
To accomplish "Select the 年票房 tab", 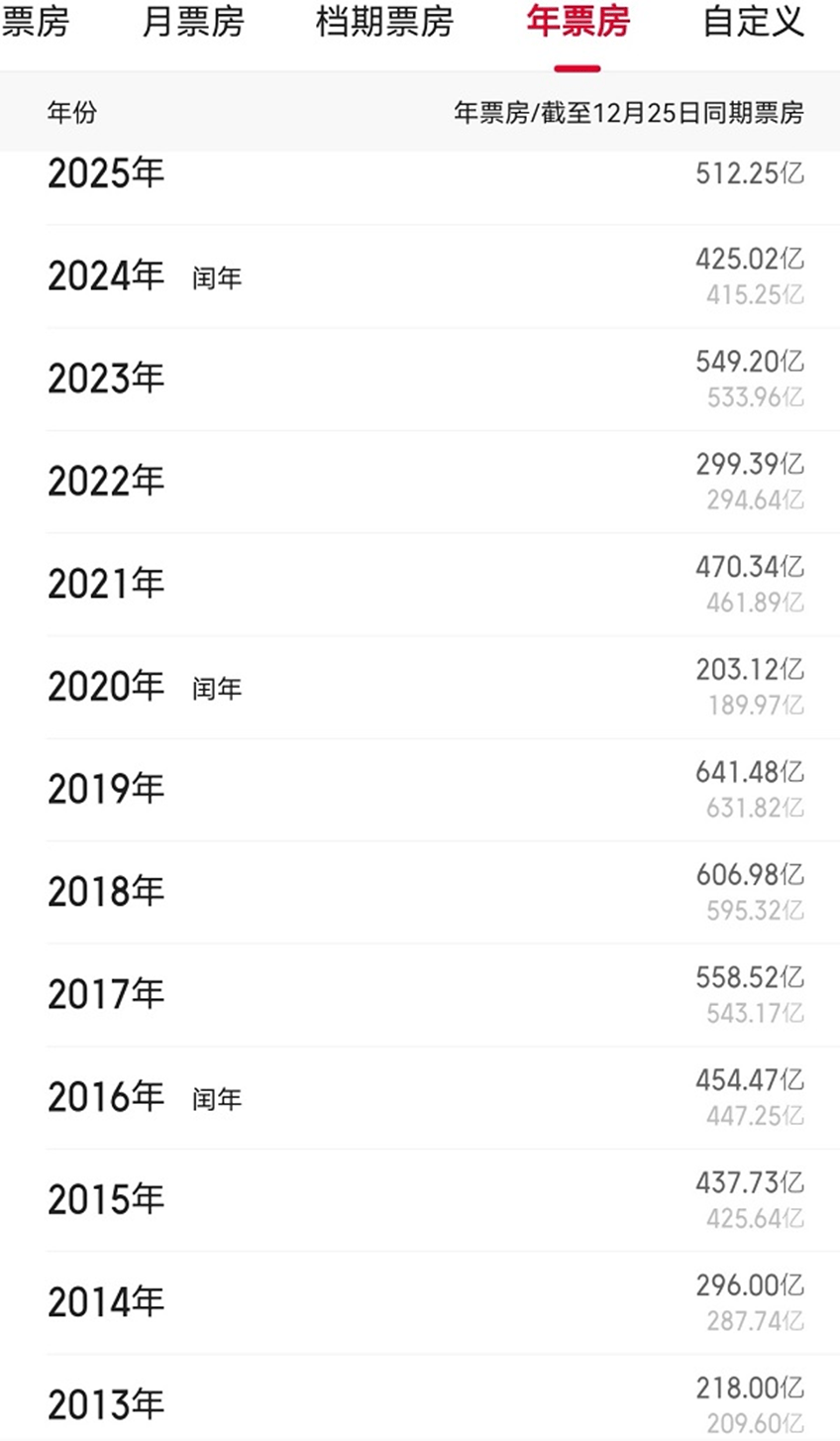I will pyautogui.click(x=577, y=22).
